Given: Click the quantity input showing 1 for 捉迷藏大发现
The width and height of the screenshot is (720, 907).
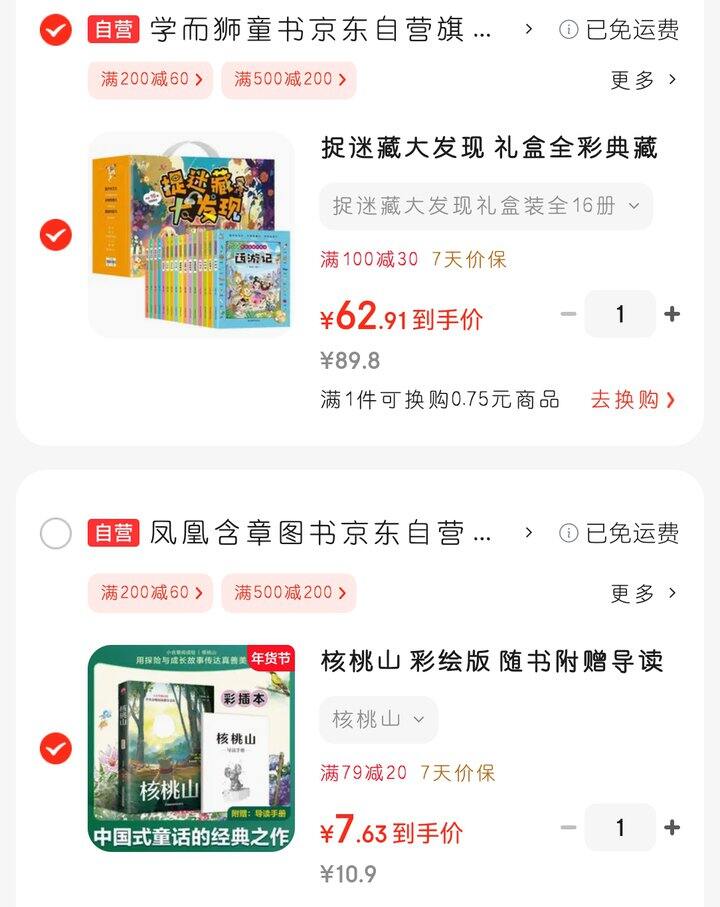Looking at the screenshot, I should (x=620, y=314).
